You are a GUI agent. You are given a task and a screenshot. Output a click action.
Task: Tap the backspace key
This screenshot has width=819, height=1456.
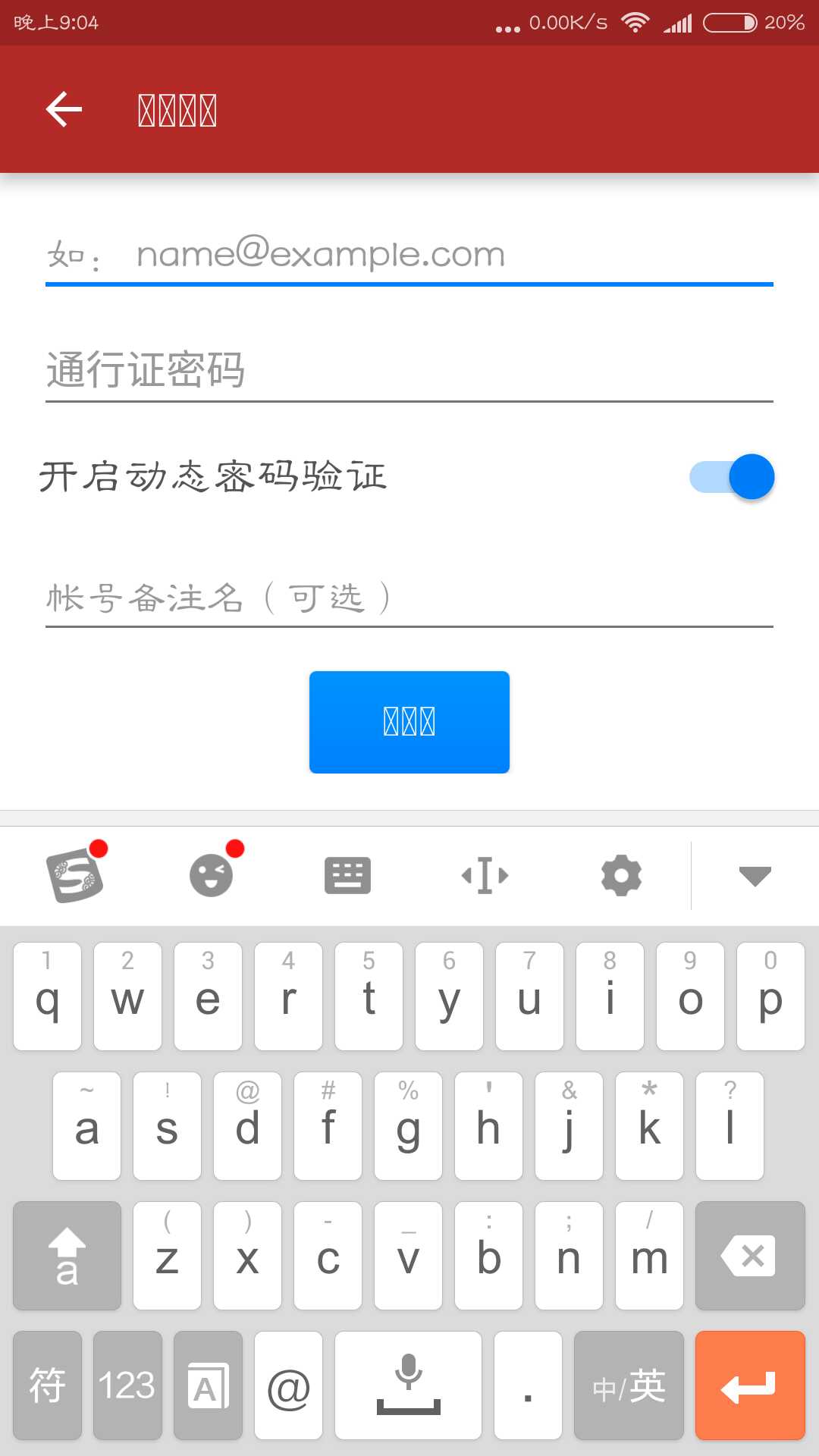[750, 1256]
